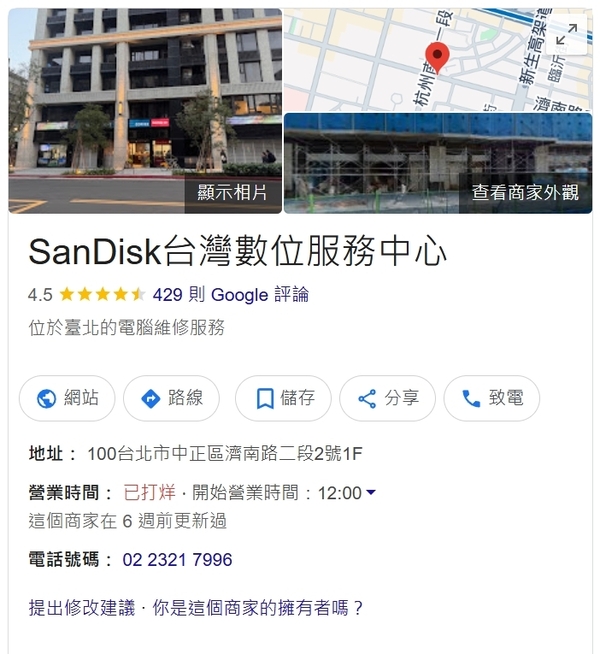Expand the map preview

pos(564,35)
